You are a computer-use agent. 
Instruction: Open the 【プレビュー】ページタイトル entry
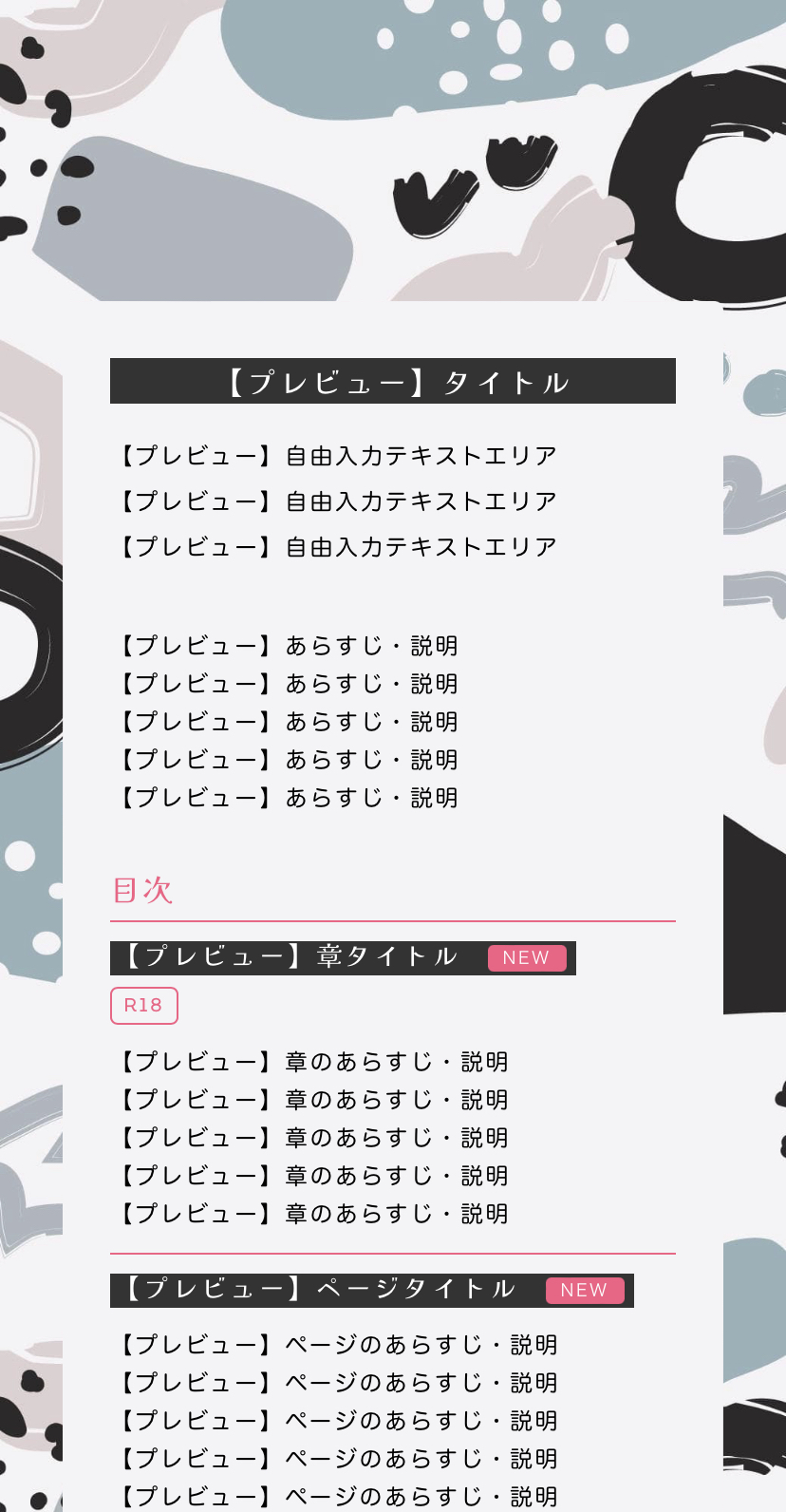pos(321,1290)
